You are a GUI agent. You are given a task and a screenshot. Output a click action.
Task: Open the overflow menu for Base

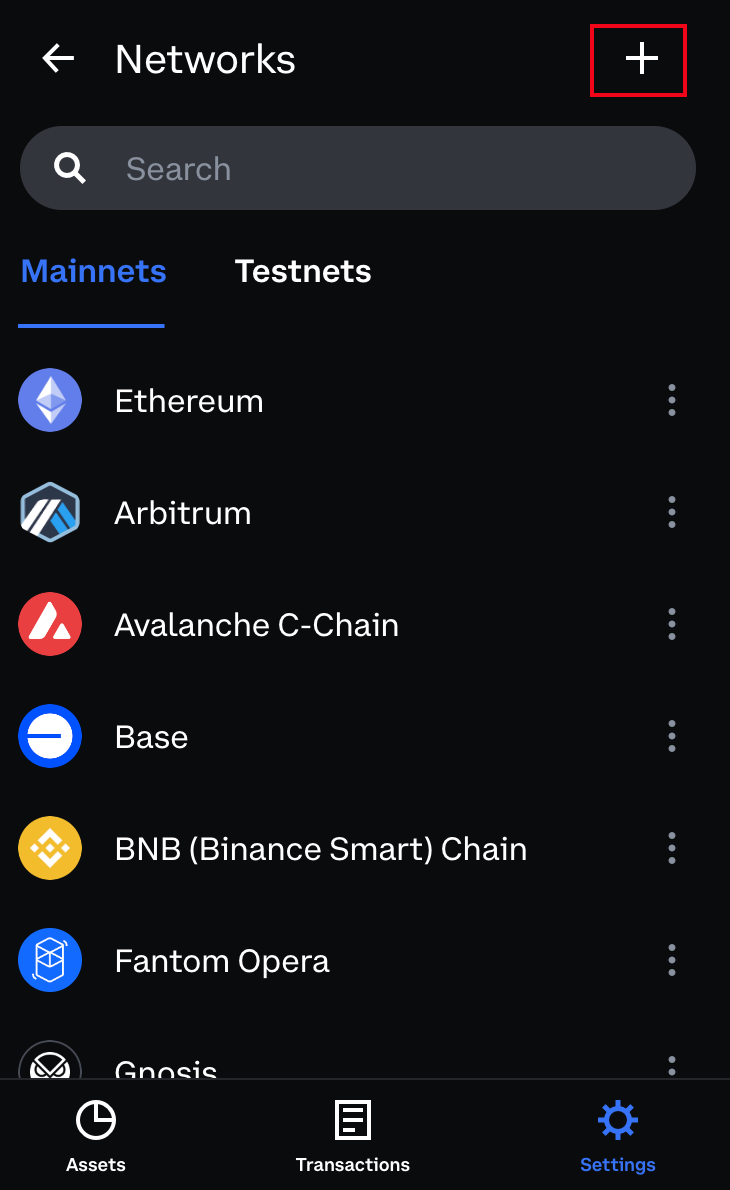(x=672, y=737)
